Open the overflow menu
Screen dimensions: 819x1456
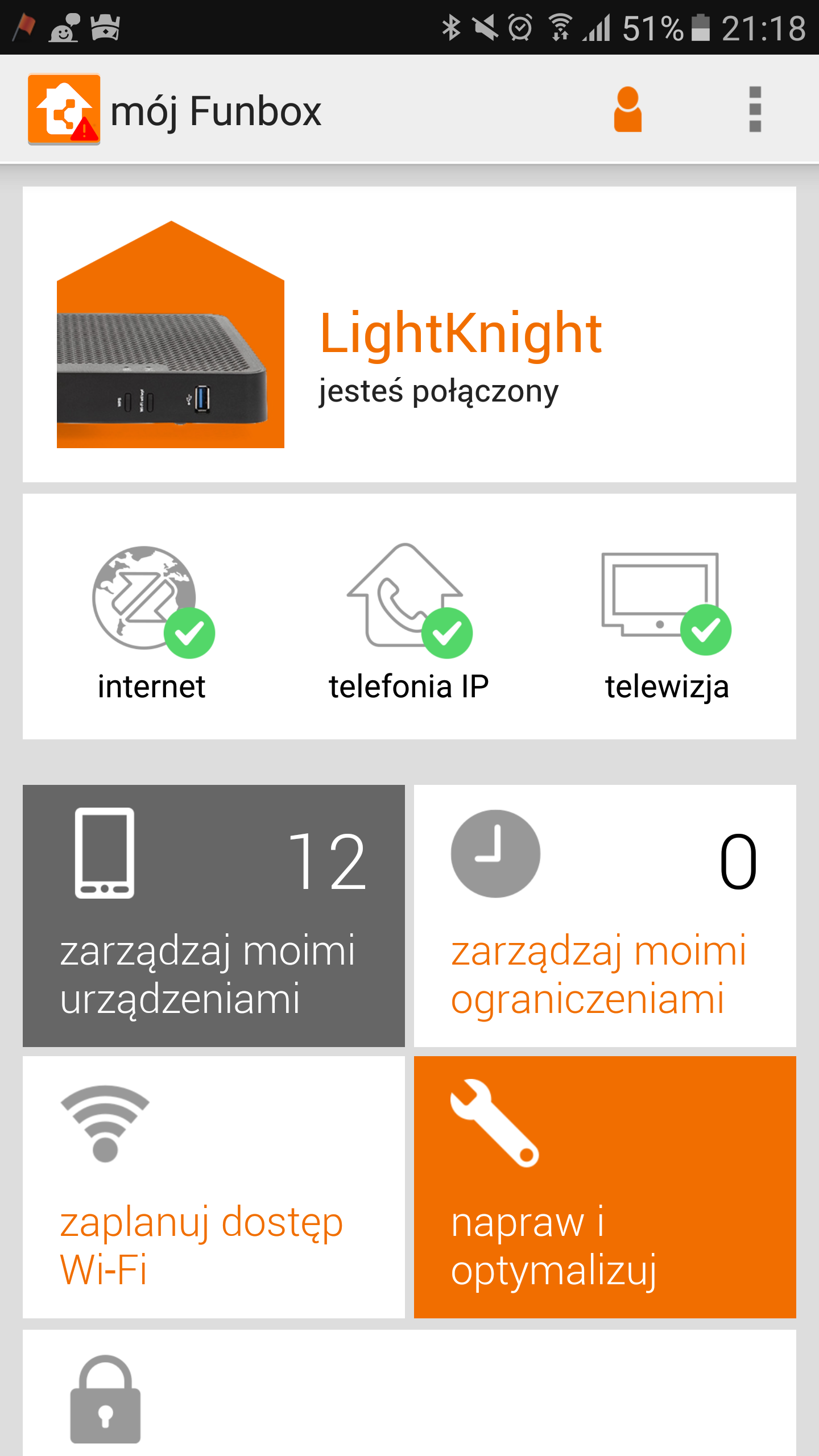(x=755, y=109)
